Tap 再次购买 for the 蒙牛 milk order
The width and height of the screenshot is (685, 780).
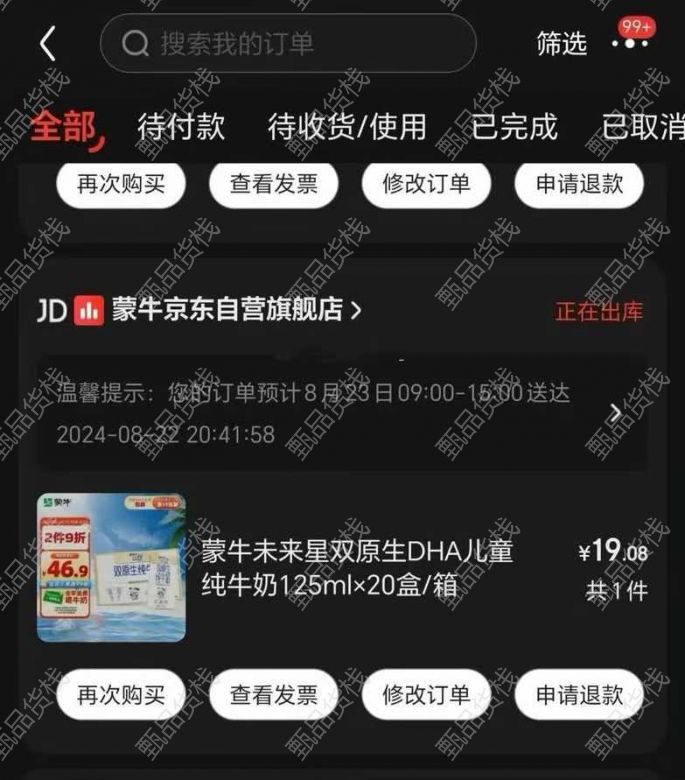pos(121,695)
